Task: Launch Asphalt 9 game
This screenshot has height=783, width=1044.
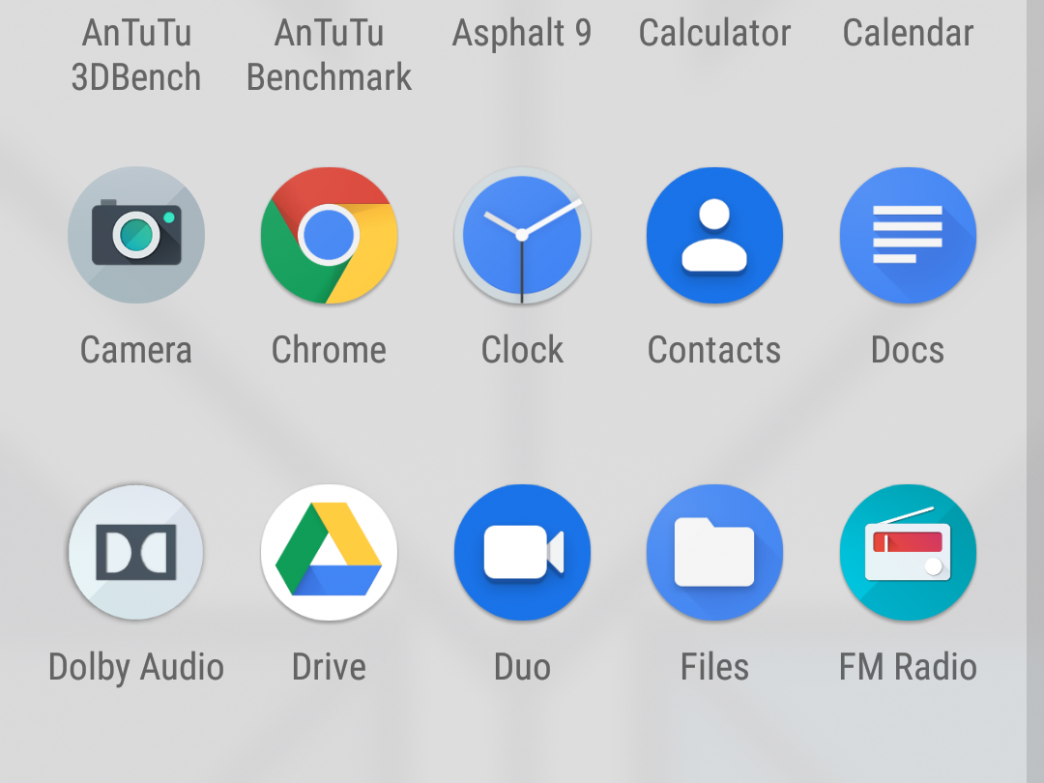Action: click(522, 33)
